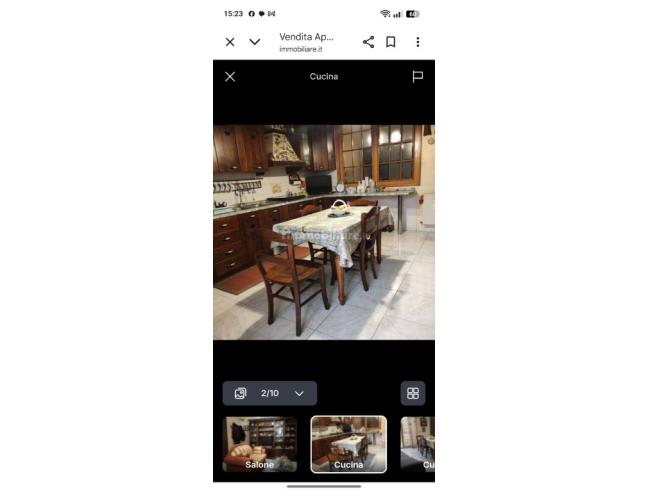Expand the tab dropdown chevron
648x492 pixels.
[254, 42]
